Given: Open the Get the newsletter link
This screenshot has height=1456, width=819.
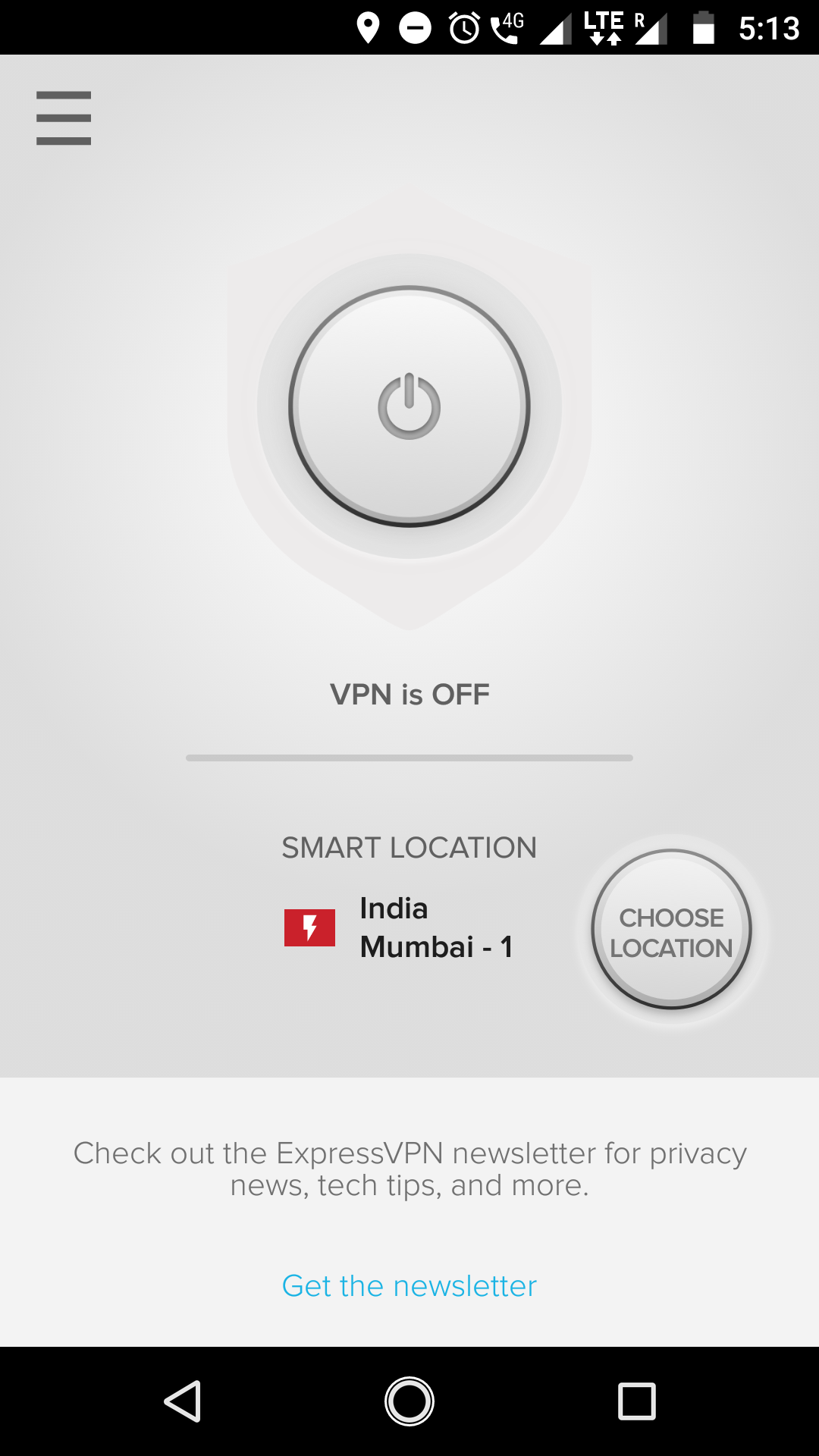Looking at the screenshot, I should (x=409, y=1286).
